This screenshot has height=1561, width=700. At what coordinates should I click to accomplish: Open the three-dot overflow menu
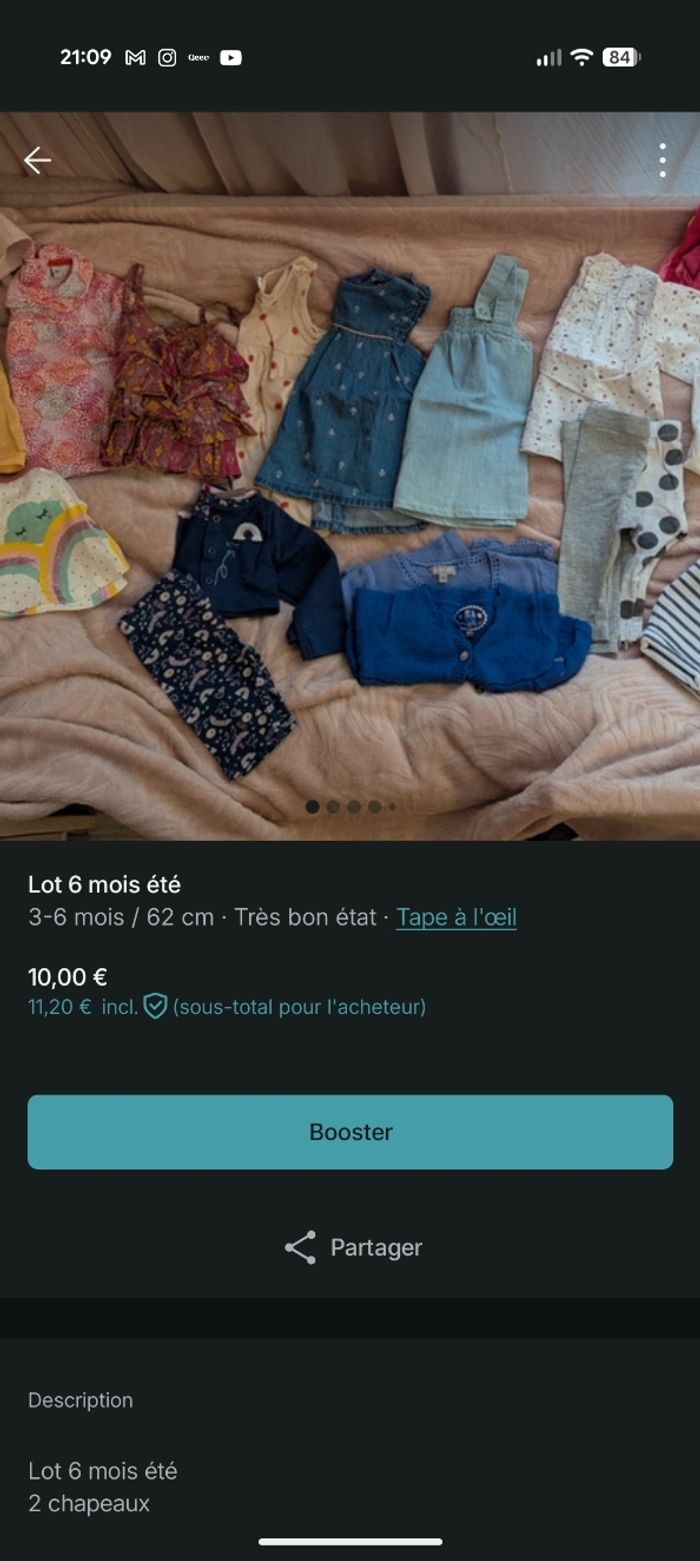pos(662,160)
